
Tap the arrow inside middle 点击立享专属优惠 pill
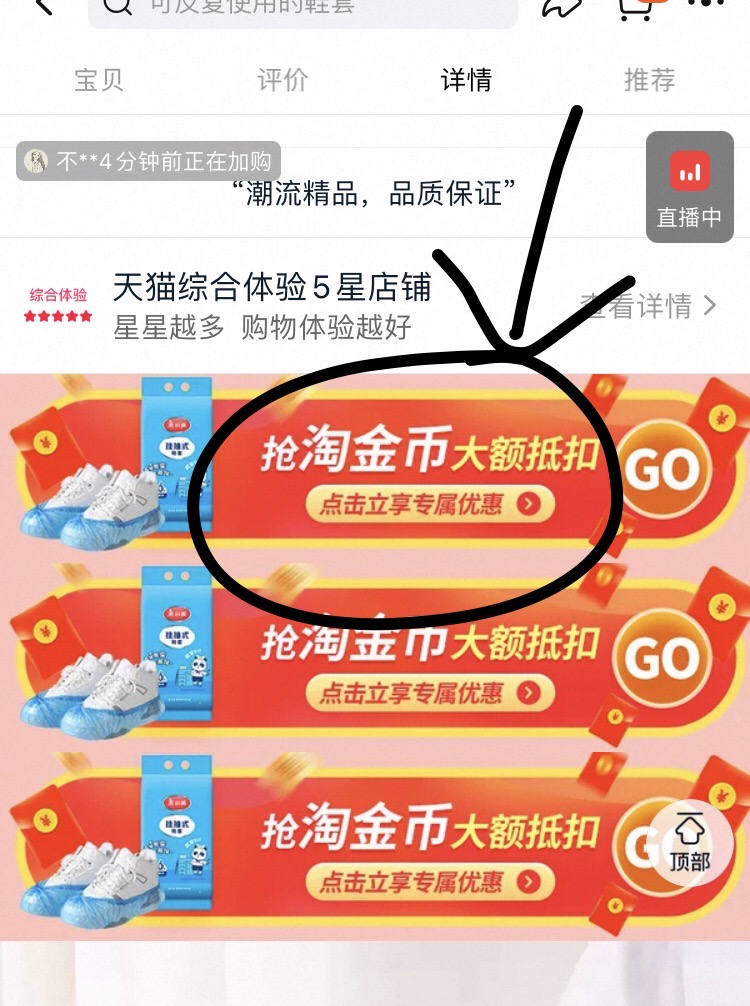click(x=529, y=693)
